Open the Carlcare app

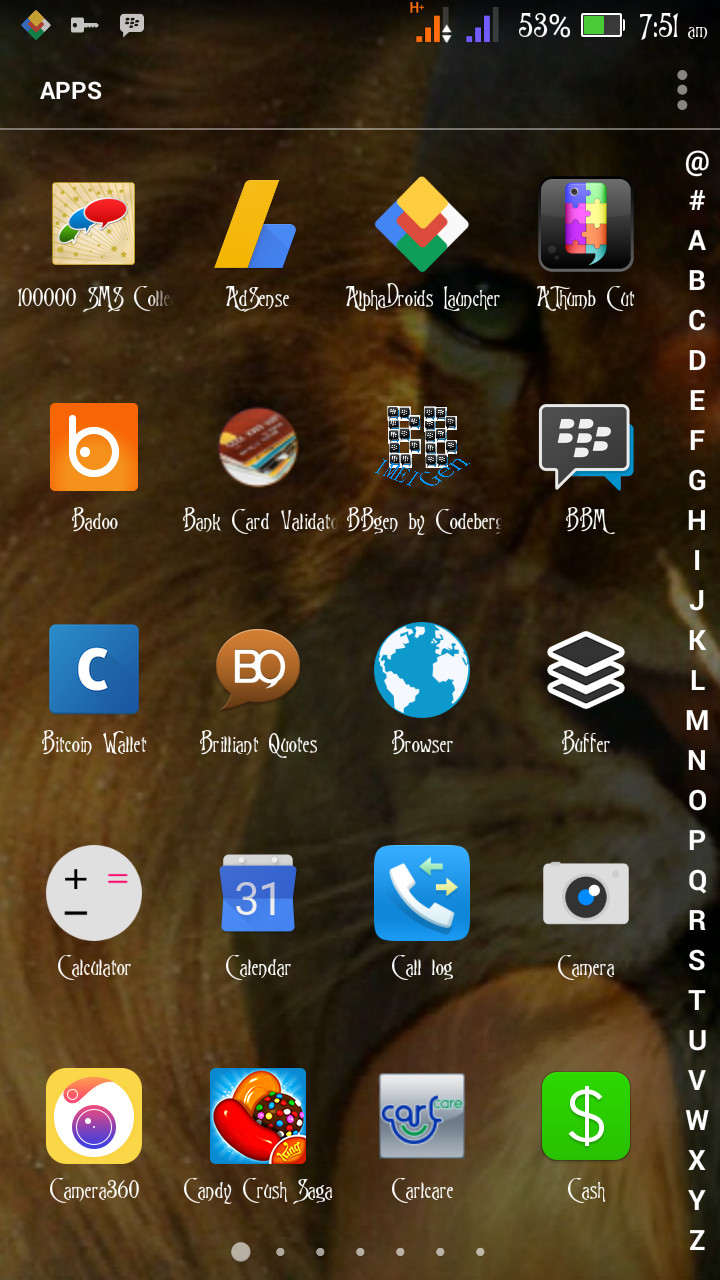(422, 1116)
